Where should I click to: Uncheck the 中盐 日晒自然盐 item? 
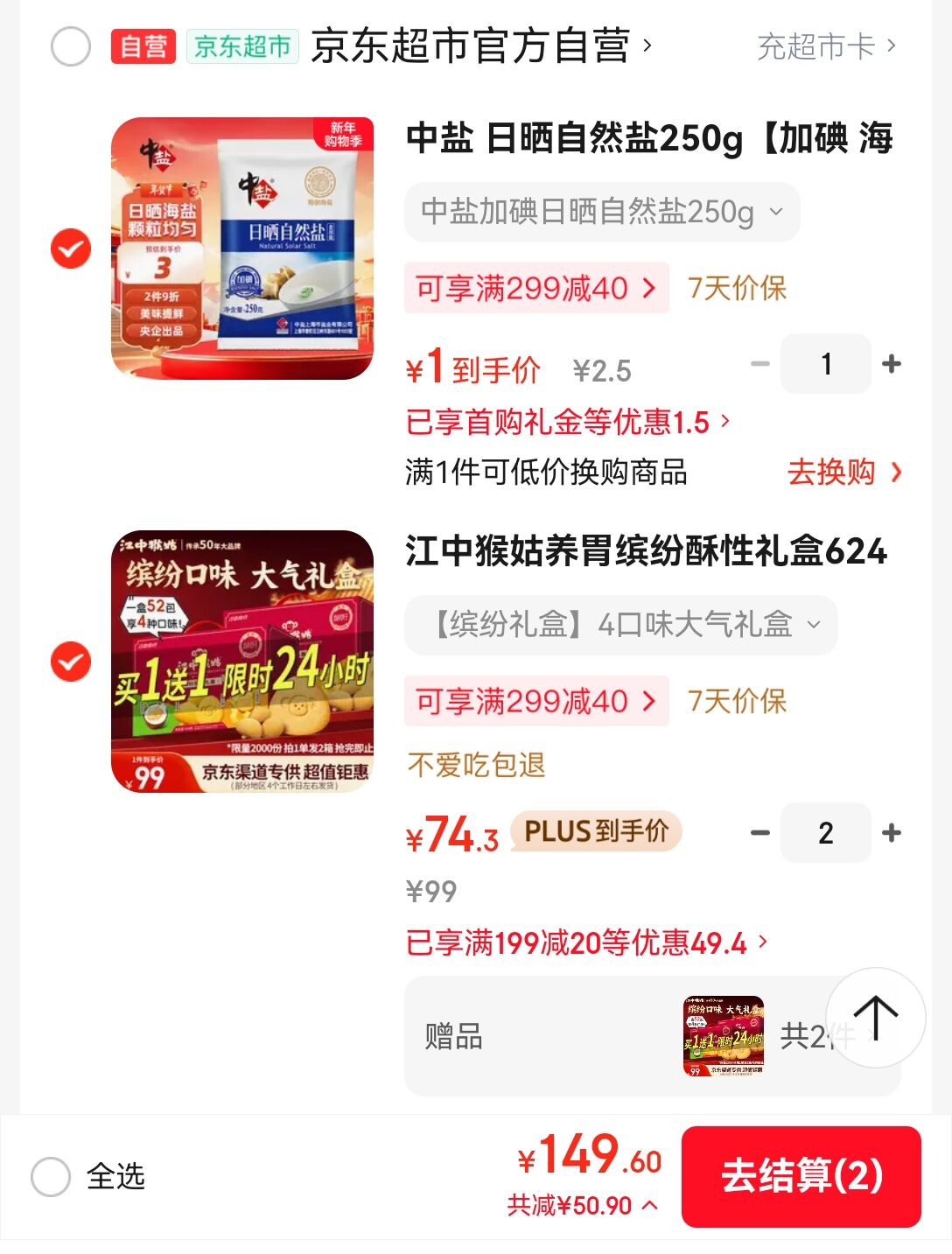point(71,249)
